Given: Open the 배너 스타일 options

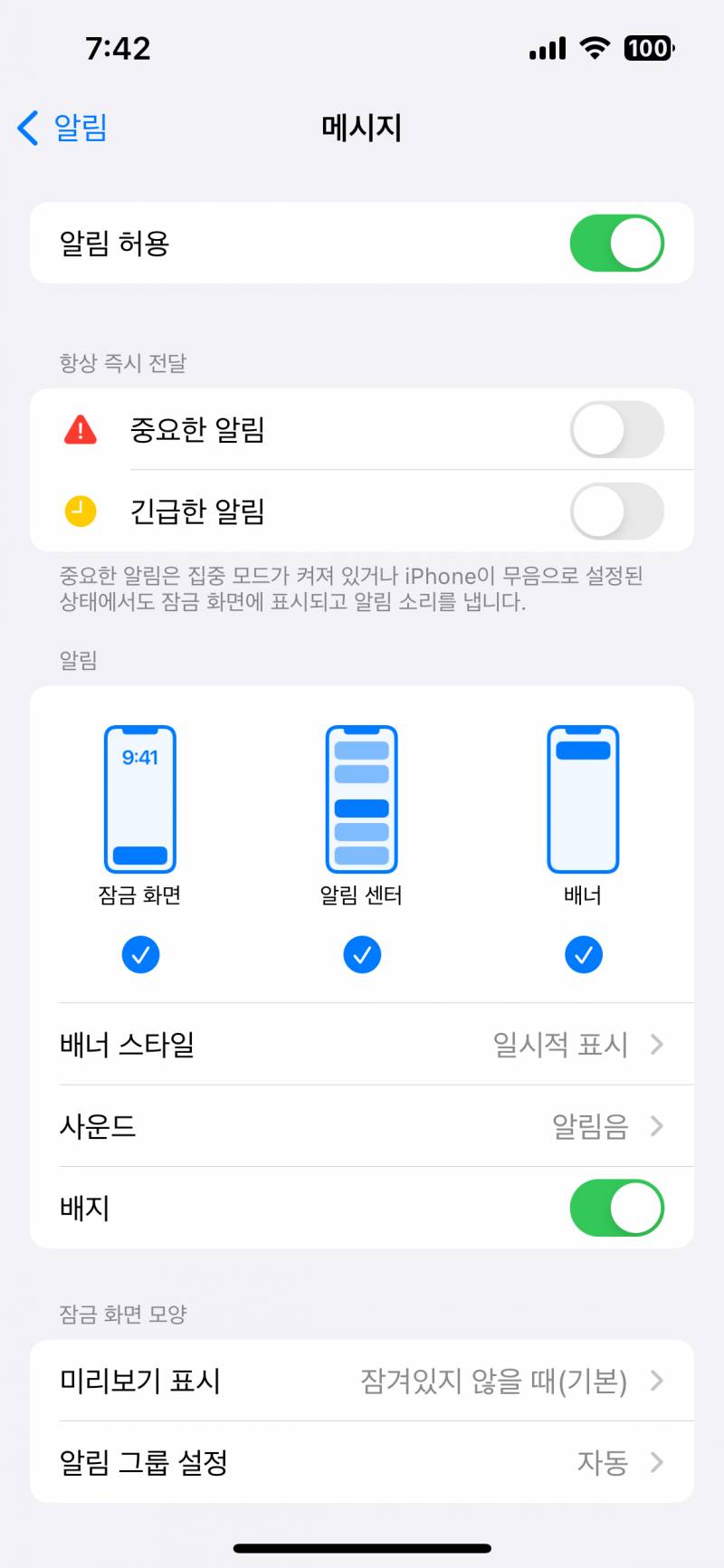Looking at the screenshot, I should [x=362, y=1045].
